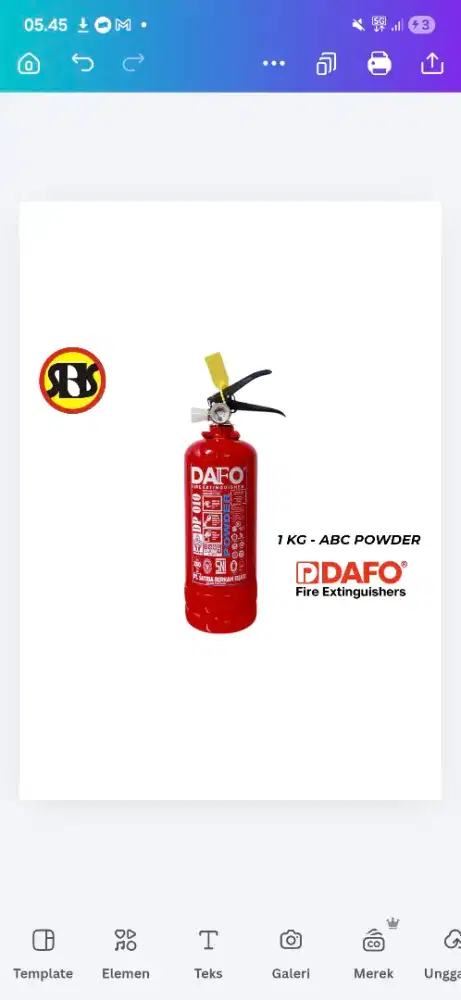461x1000 pixels.
Task: Go to the Canva home screen
Action: (29, 63)
